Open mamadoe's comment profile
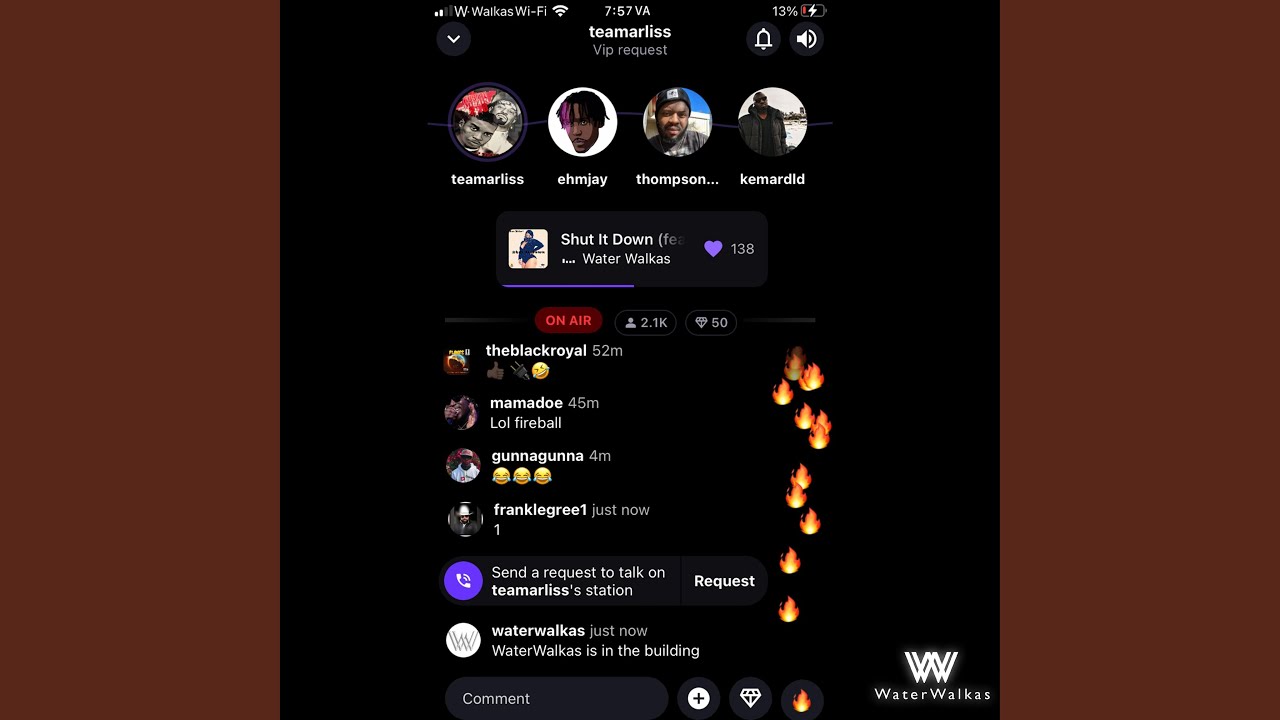The image size is (1280, 720). pyautogui.click(x=461, y=413)
